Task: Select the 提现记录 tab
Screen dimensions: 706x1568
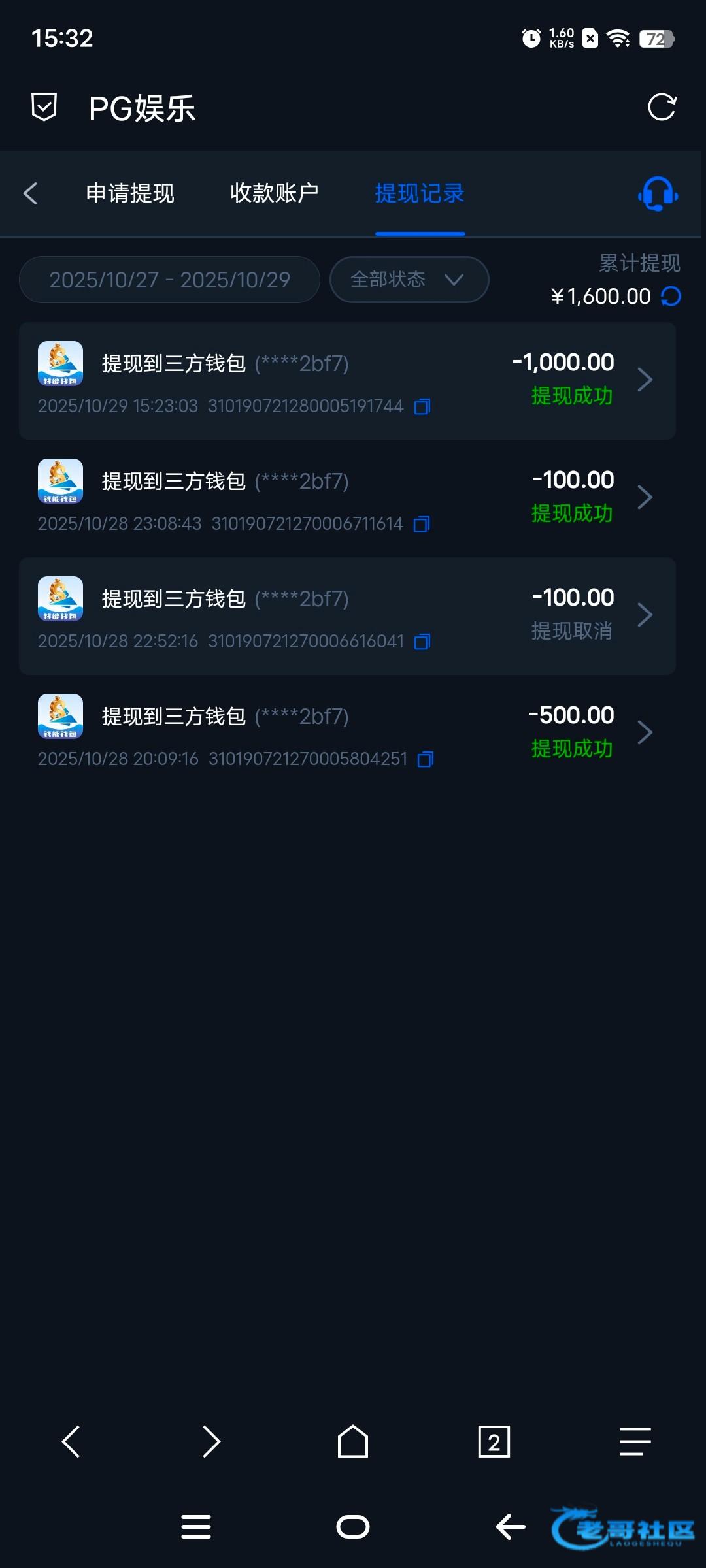Action: 419,193
